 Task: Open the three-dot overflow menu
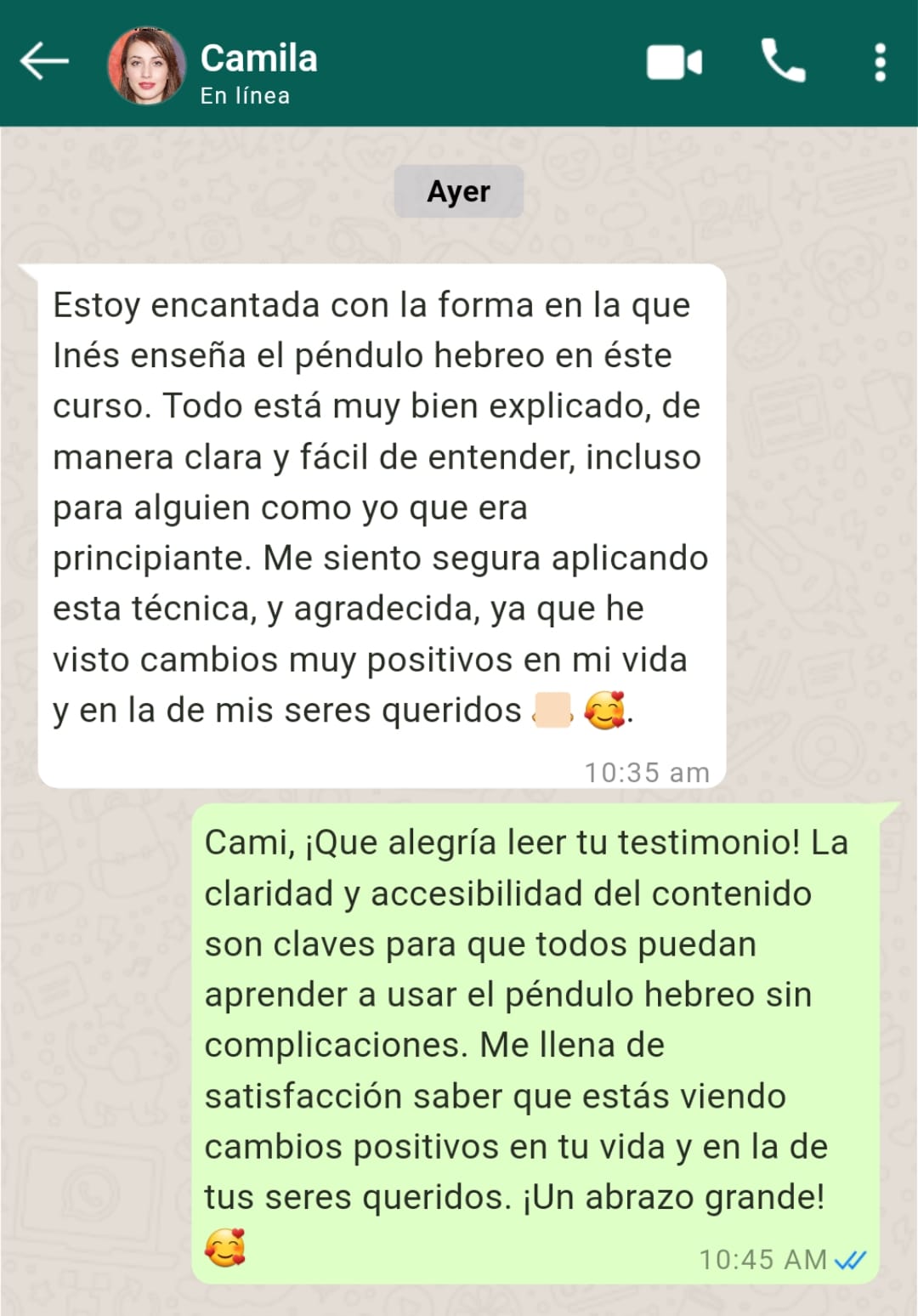(880, 63)
